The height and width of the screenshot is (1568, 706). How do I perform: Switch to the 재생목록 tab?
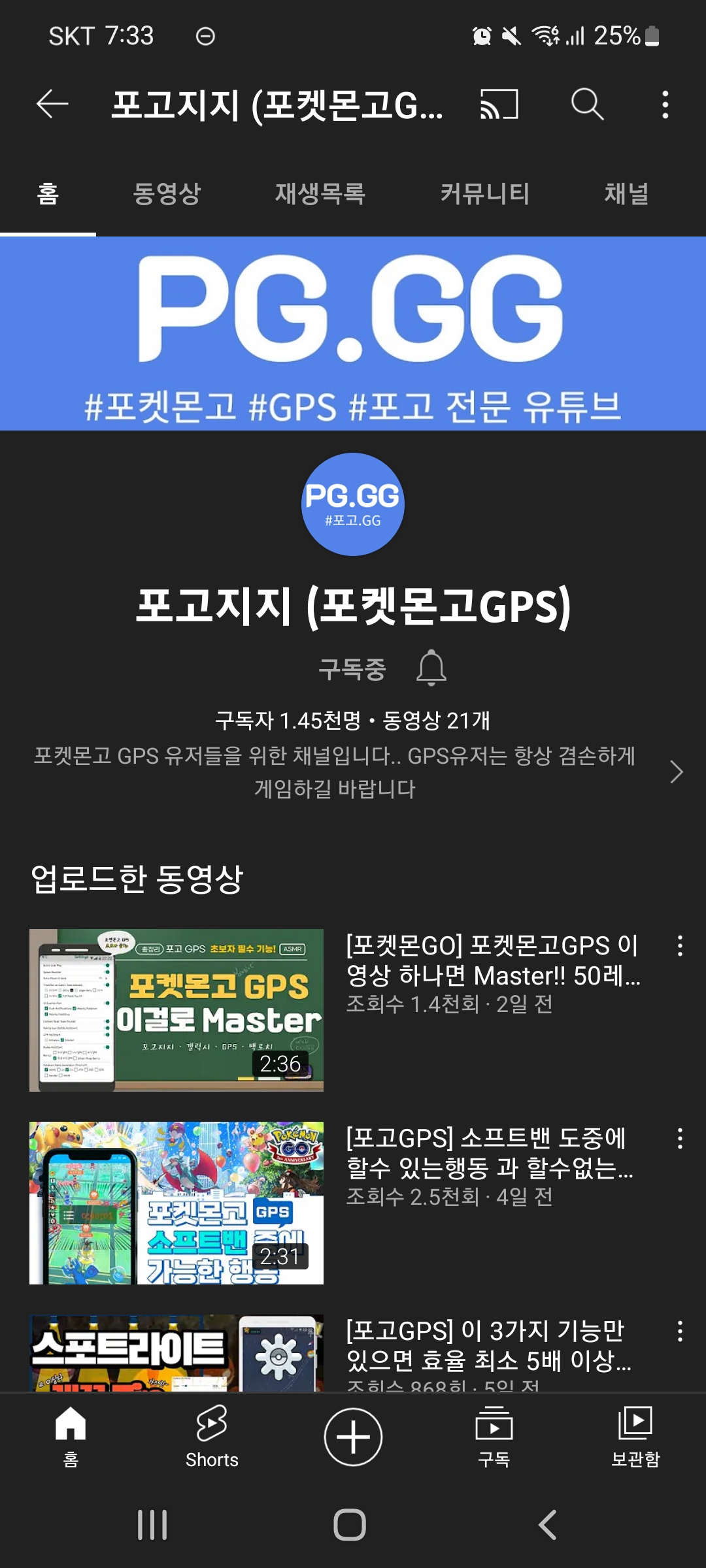(320, 193)
